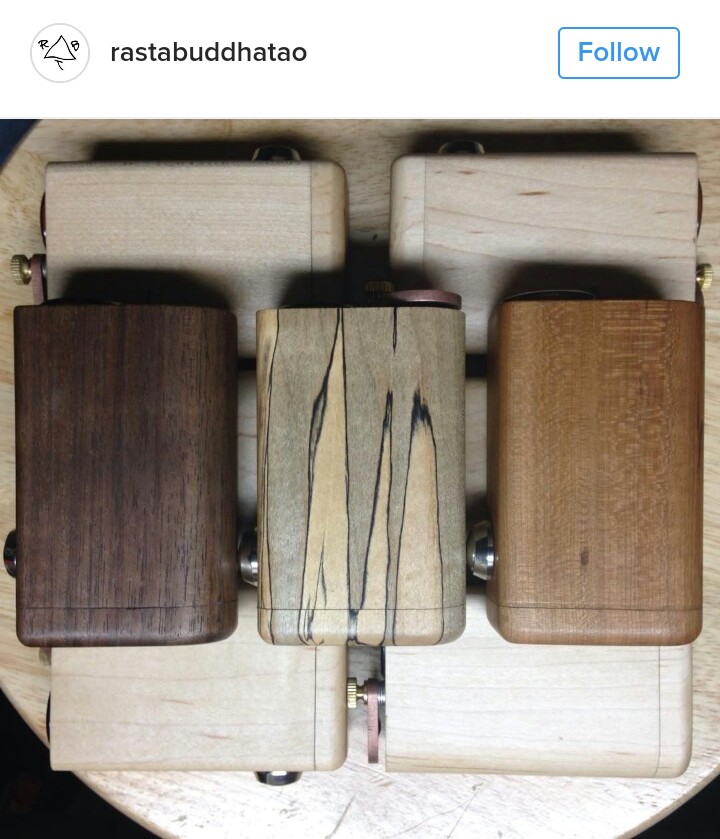Screen dimensions: 720x839
Task: Open rastabuddhatao's profile picture
Action: click(x=60, y=53)
